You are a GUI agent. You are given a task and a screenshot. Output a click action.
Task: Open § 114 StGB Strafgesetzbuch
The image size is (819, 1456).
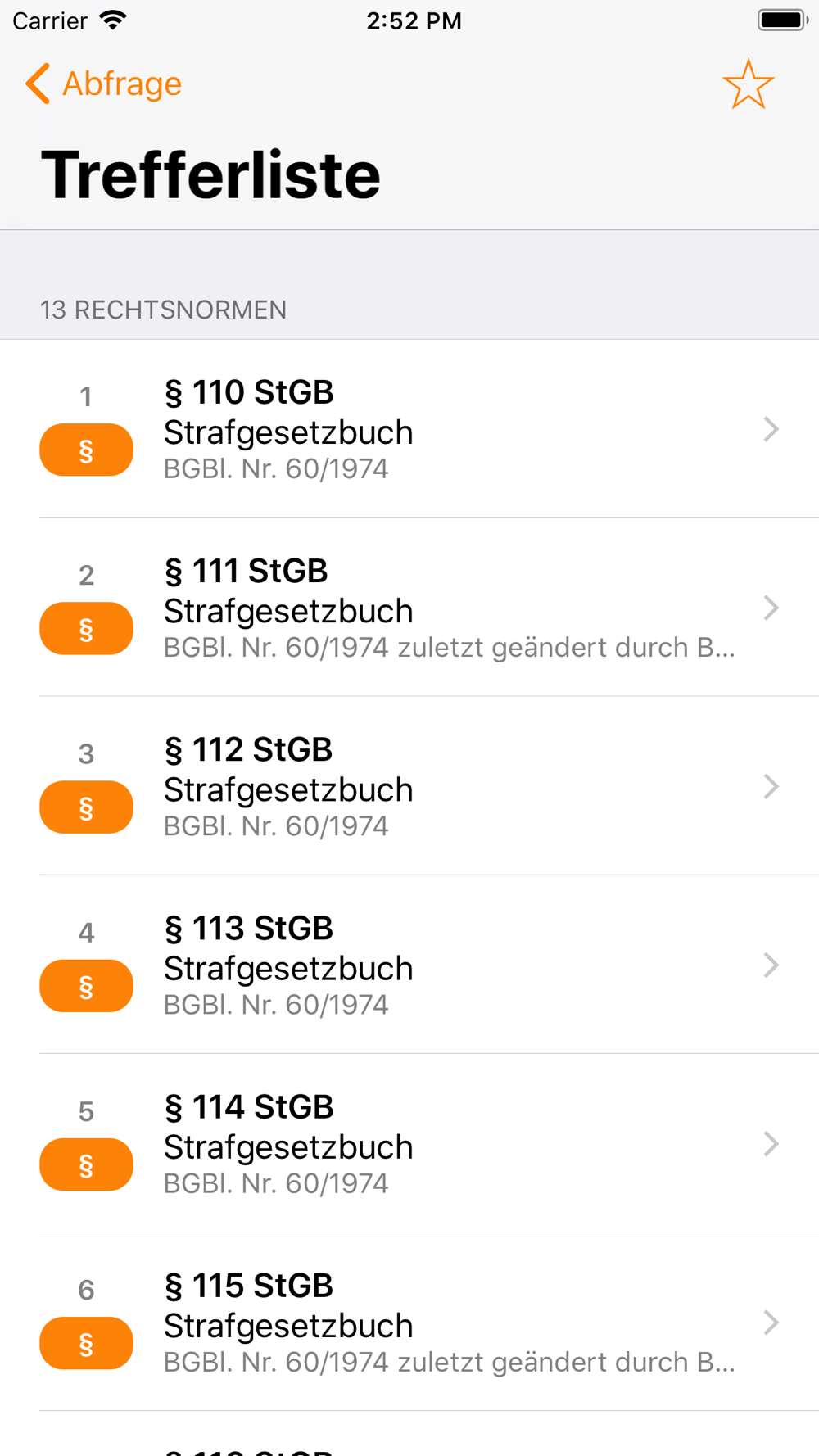coord(409,1143)
